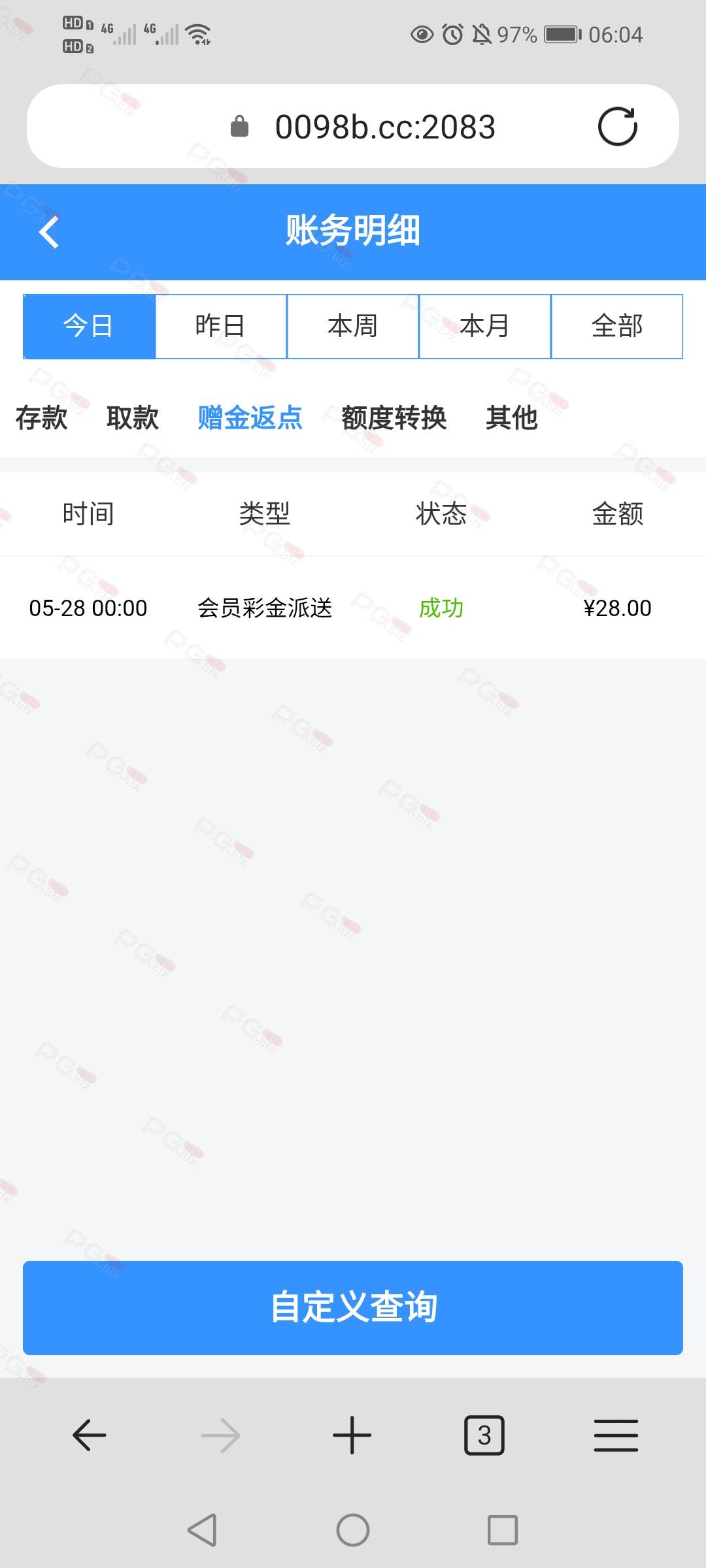Select the 今日 date filter
706x1568 pixels.
click(x=89, y=326)
